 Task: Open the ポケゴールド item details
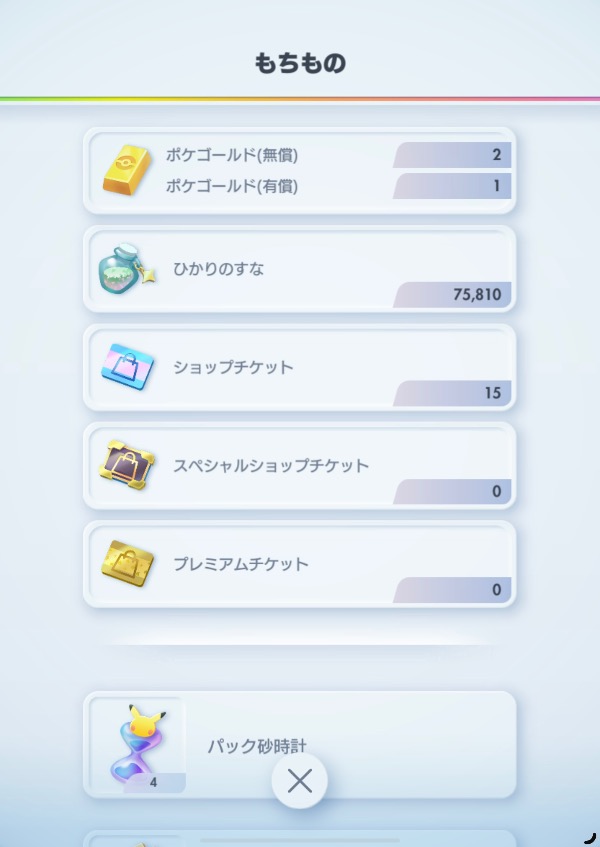(x=299, y=170)
